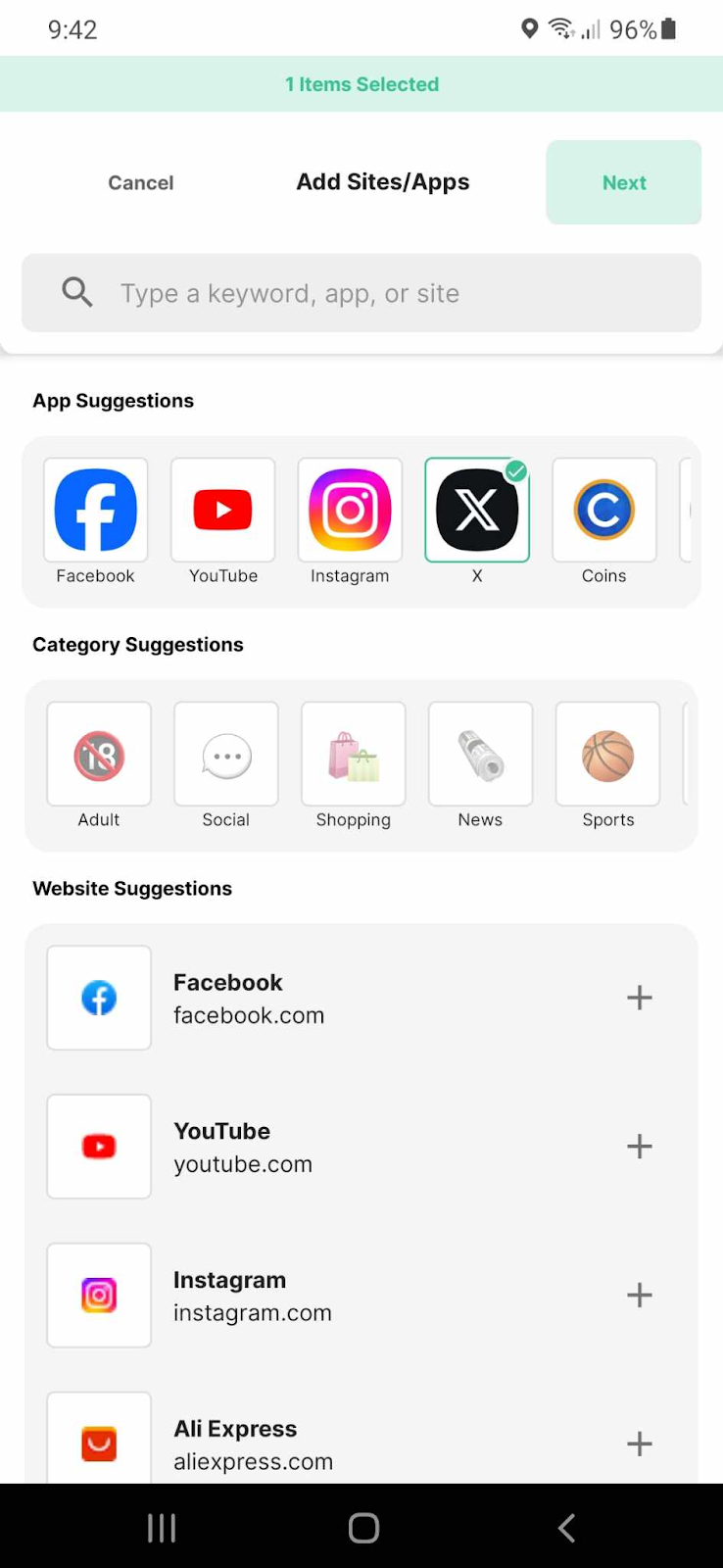Add facebook.com with its plus icon
This screenshot has width=723, height=1568.
(640, 998)
